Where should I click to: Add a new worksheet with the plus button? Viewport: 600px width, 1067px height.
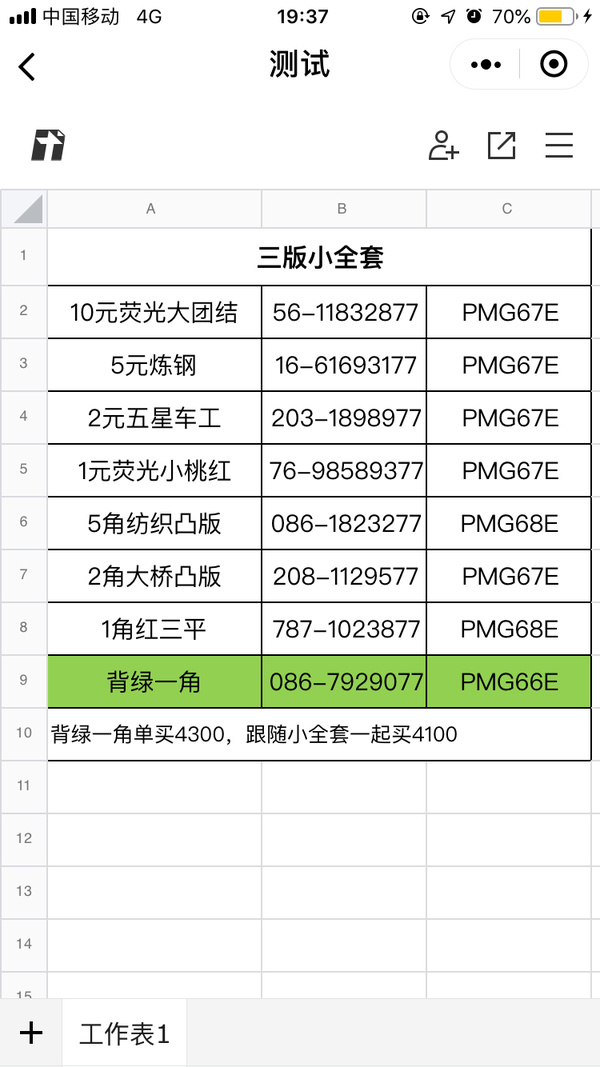point(31,1033)
